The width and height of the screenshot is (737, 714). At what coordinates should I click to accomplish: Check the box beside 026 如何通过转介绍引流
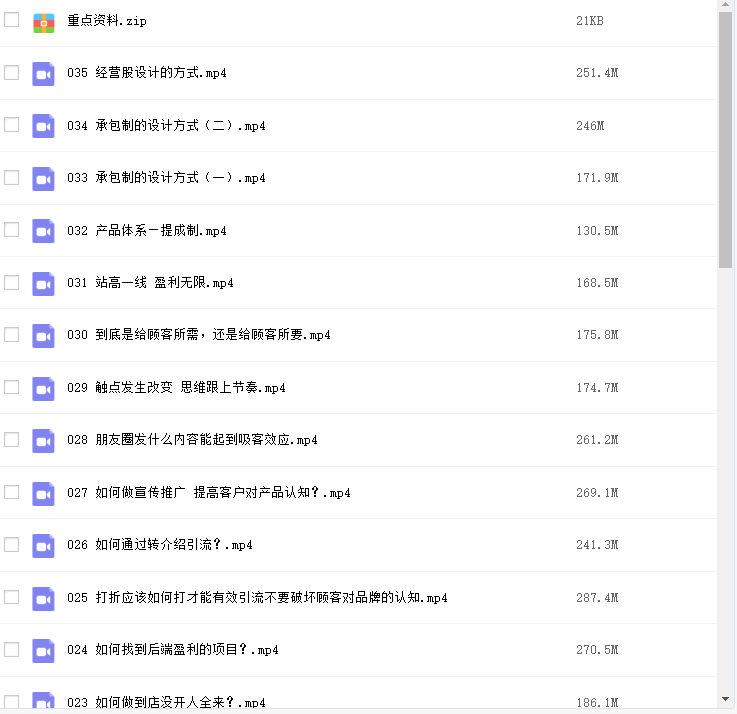tap(12, 545)
